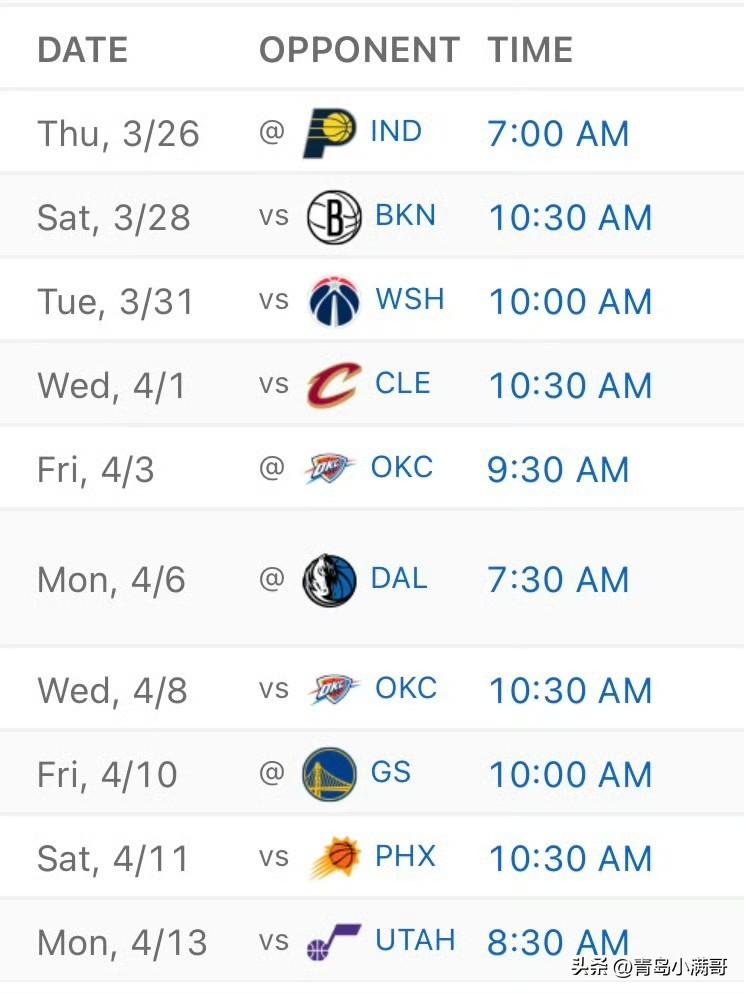This screenshot has height=993, width=744.
Task: Open OKC link for Wed 4/8 game
Action: pos(406,688)
